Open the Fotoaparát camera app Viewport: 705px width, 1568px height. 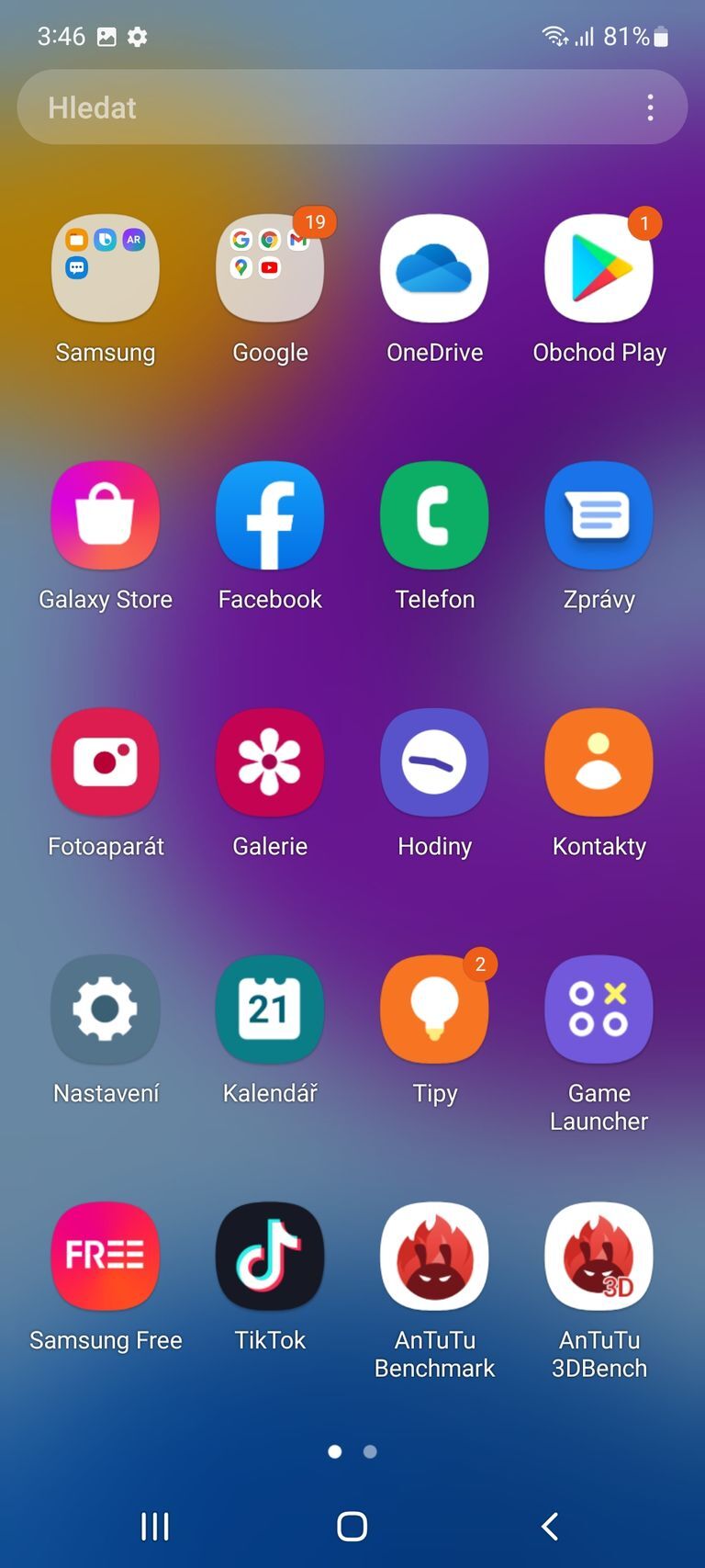[x=105, y=761]
